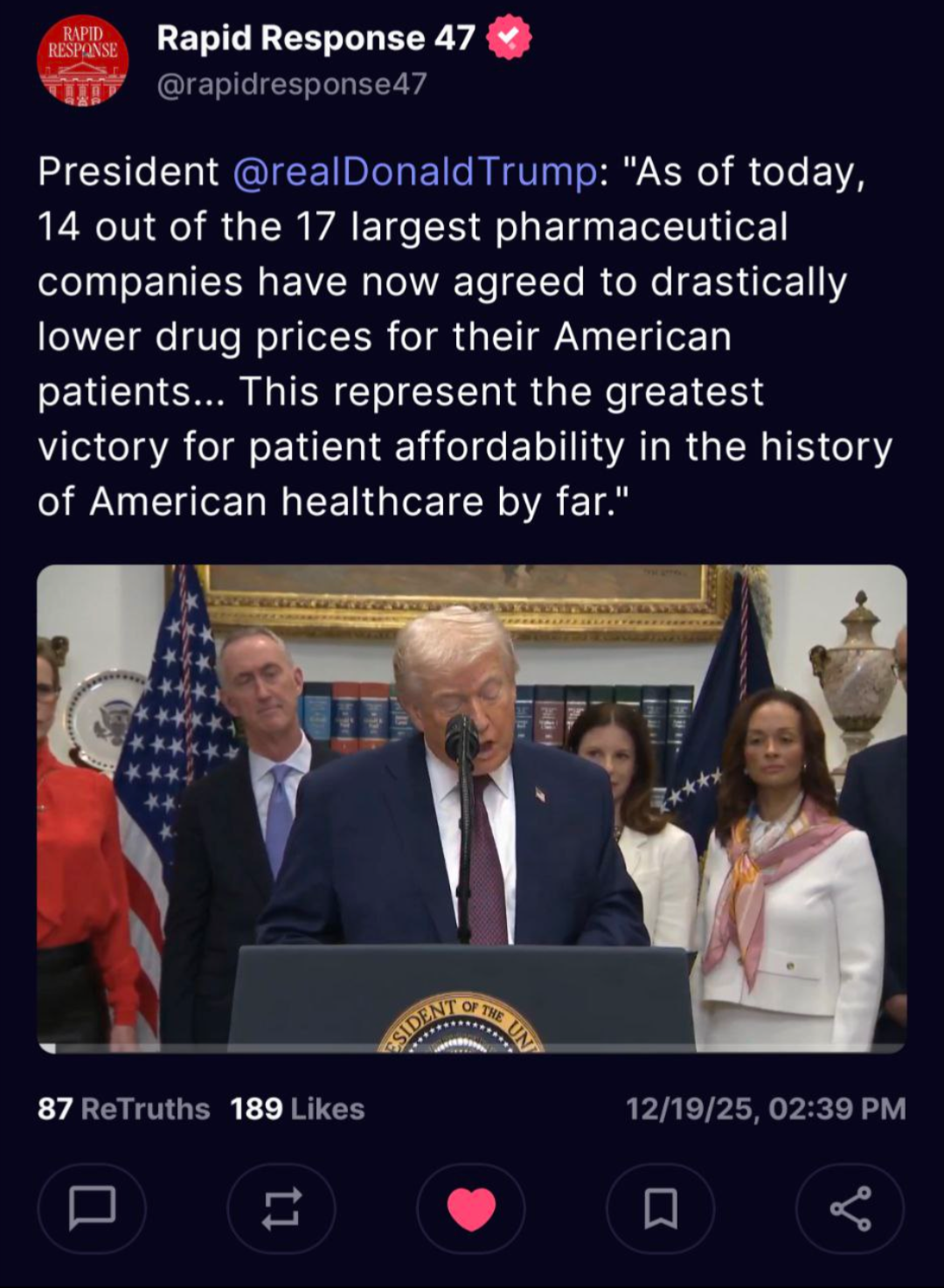View the 87 ReTruths list

click(x=123, y=1109)
